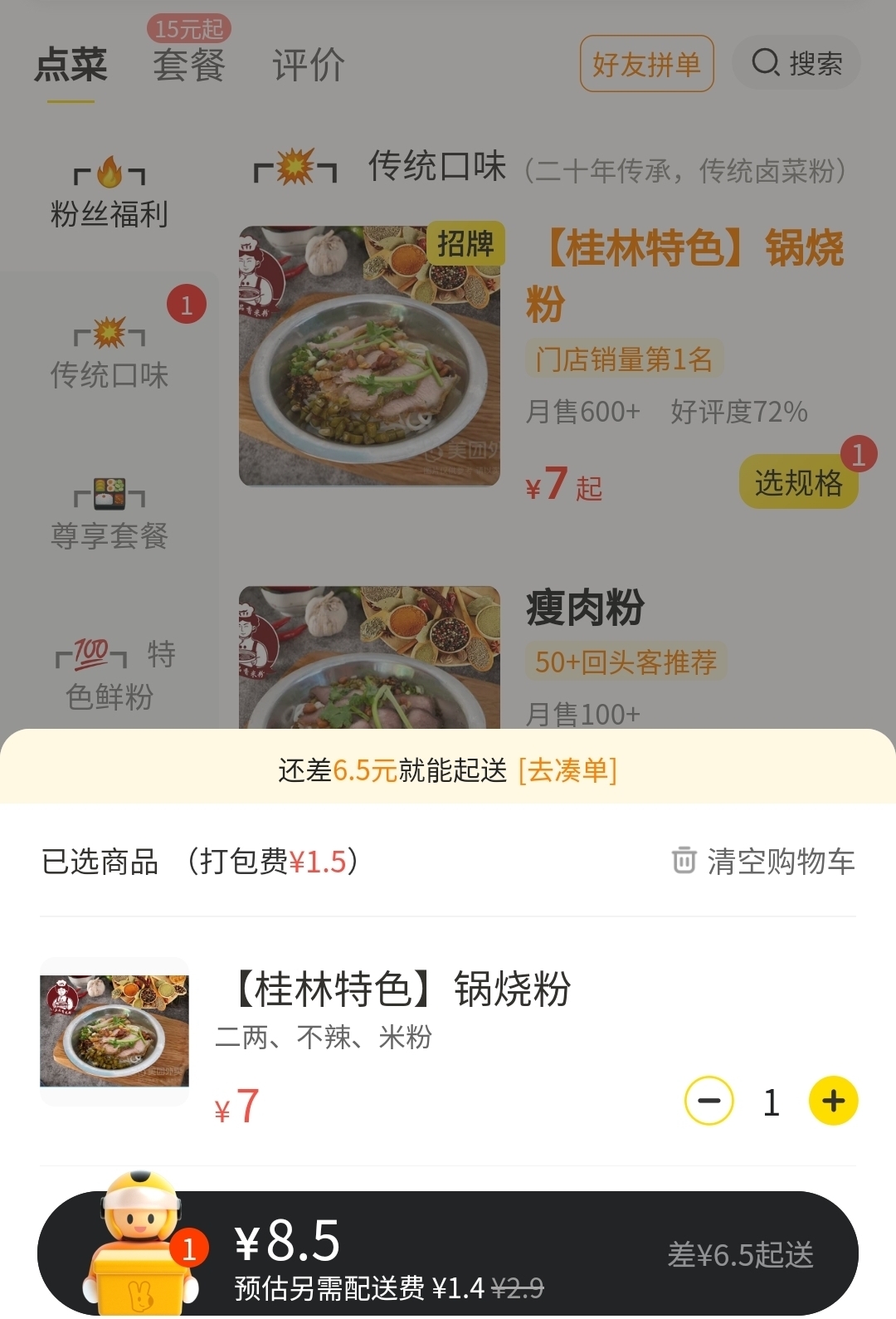Switch to the 套餐 tab

point(189,65)
